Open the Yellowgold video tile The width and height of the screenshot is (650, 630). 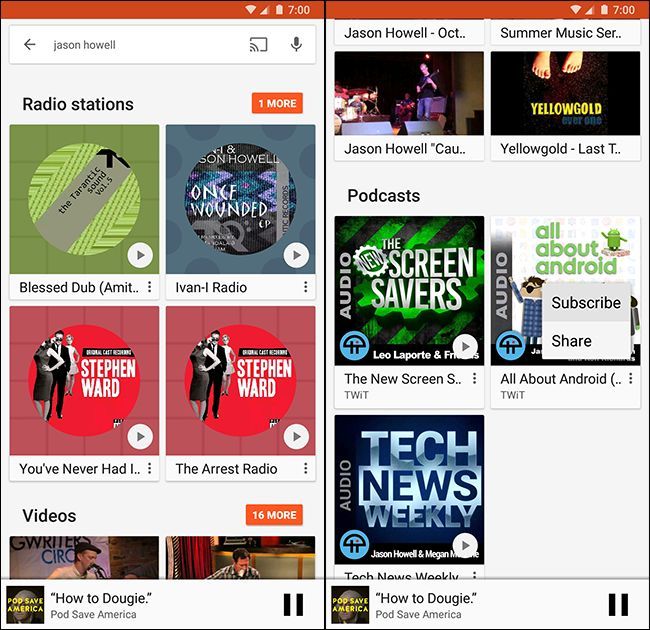point(565,93)
